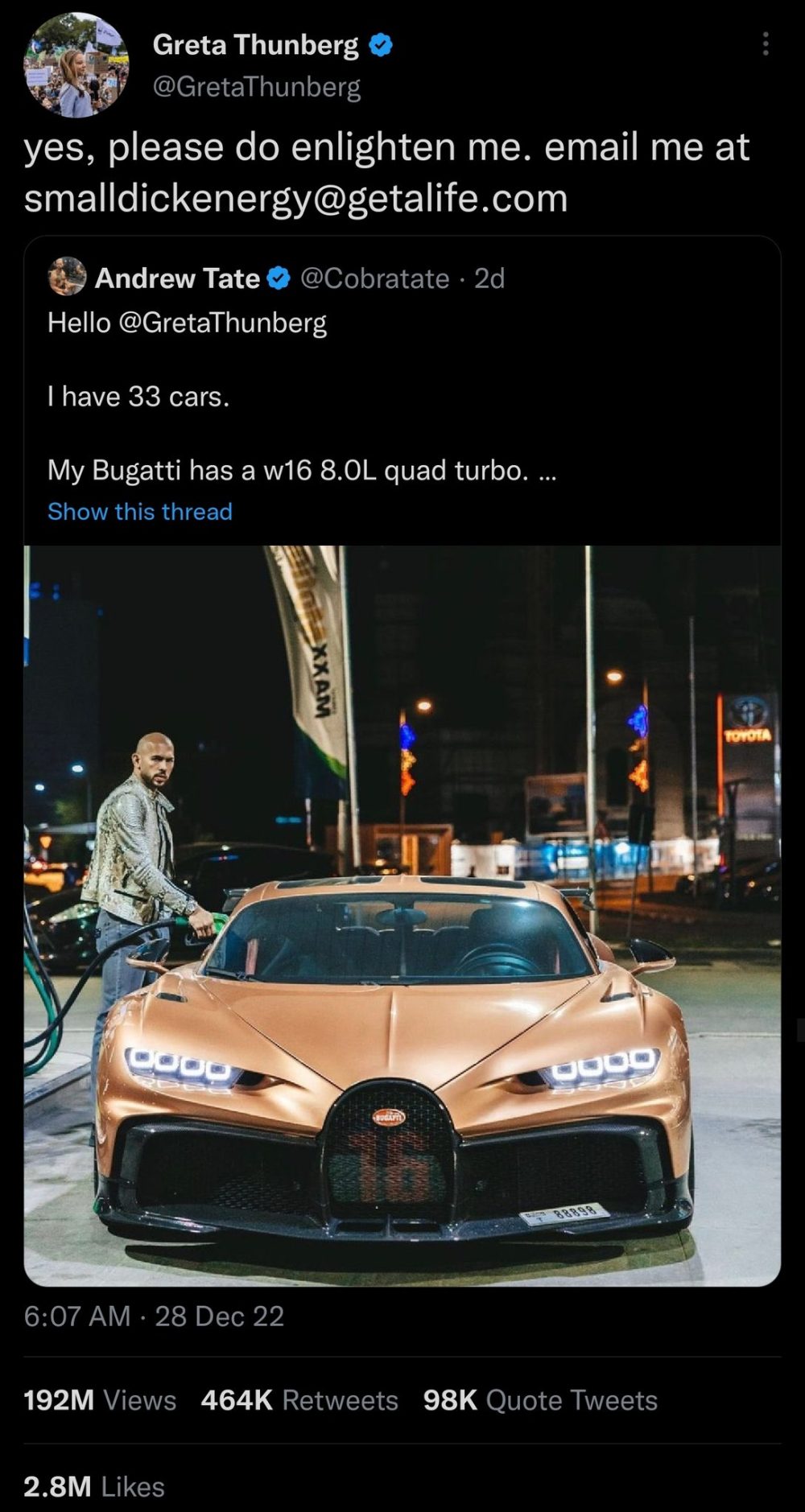Open the tweet's overflow menu
The width and height of the screenshot is (805, 1512).
point(765,44)
